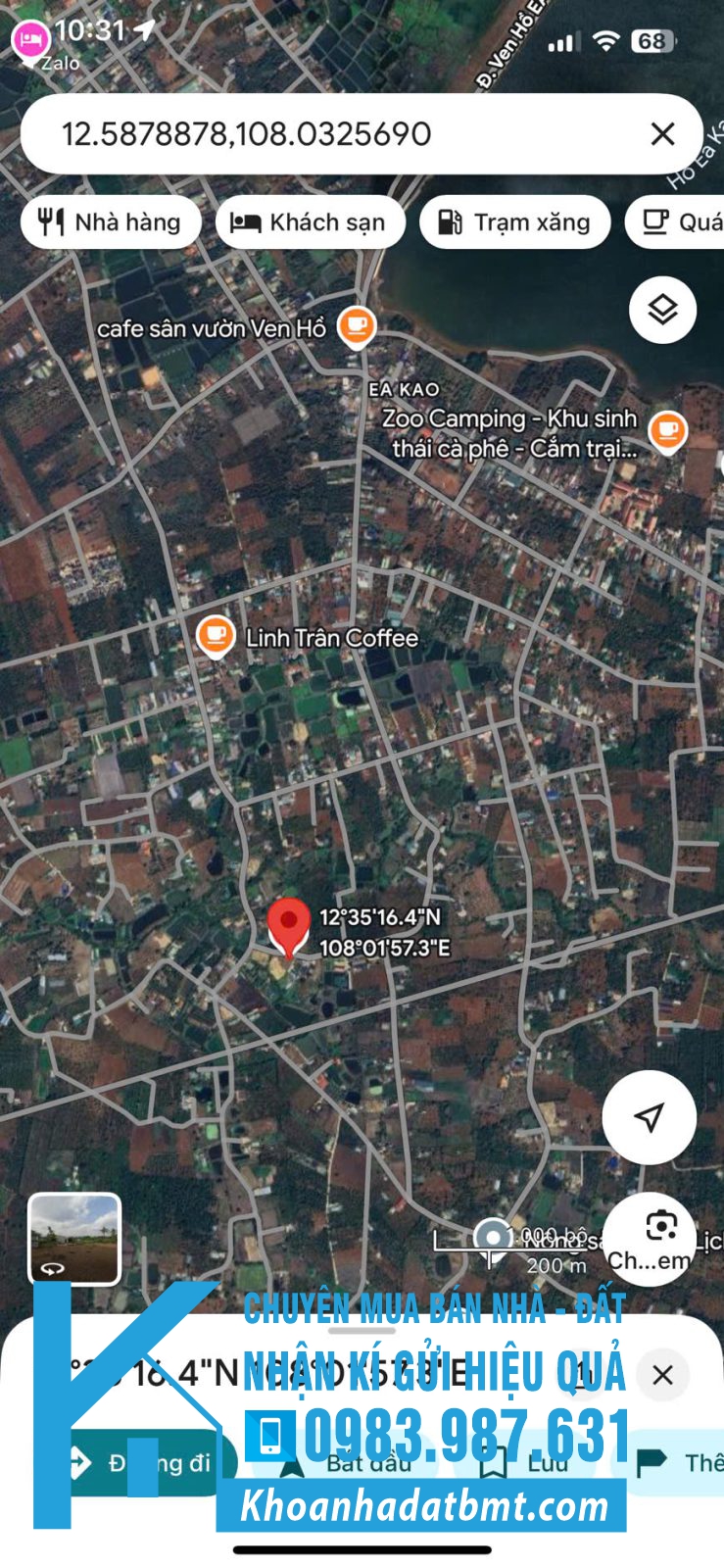This screenshot has height=1568, width=724.
Task: Show Trạm xăng locations nearby
Action: coord(514,222)
